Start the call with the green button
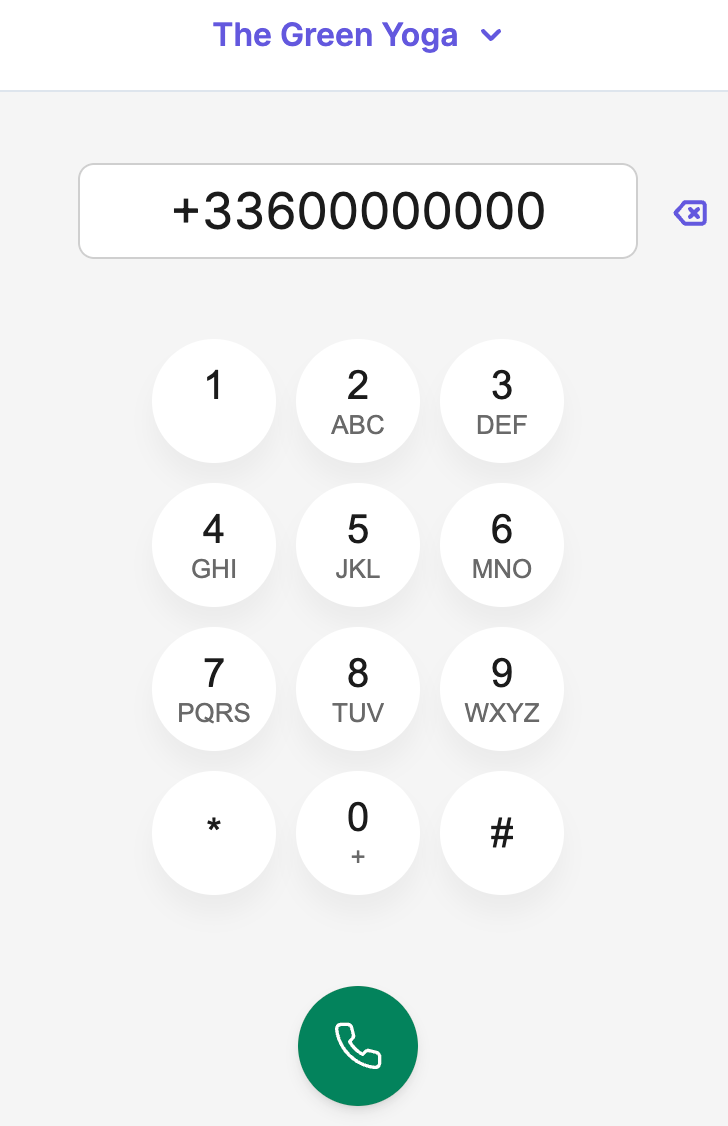Screen dimensions: 728x1126 tap(358, 1045)
